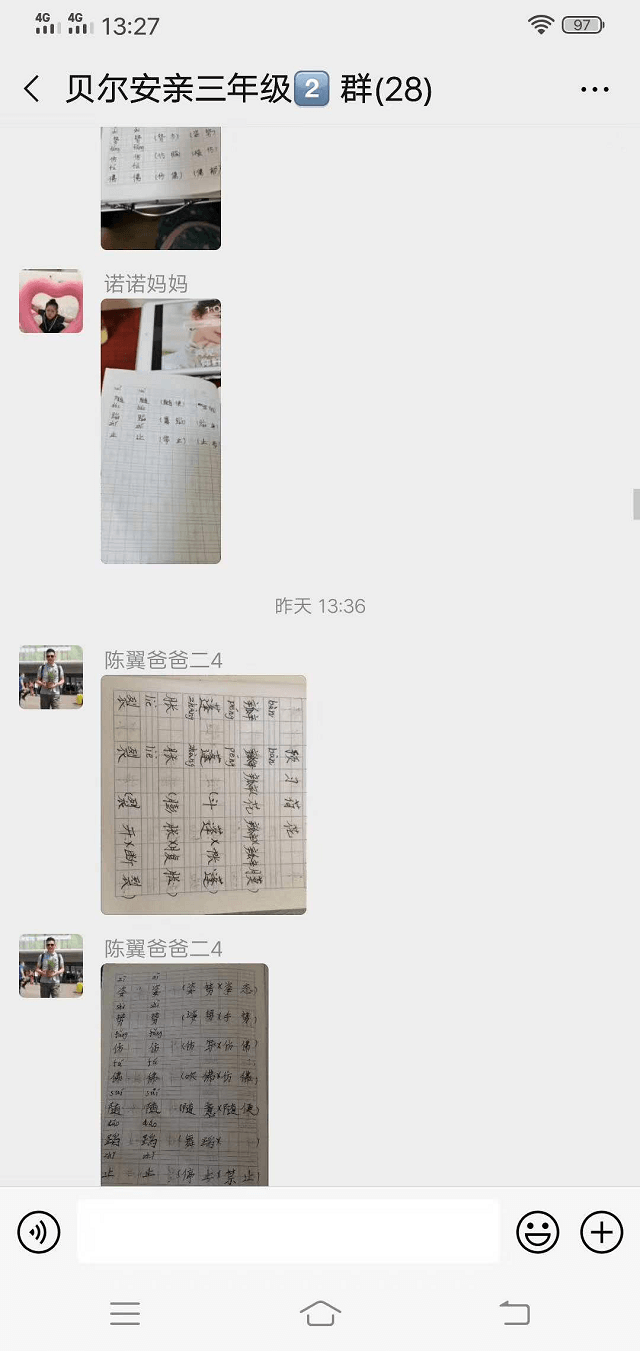Go back from the group chat

pyautogui.click(x=32, y=90)
